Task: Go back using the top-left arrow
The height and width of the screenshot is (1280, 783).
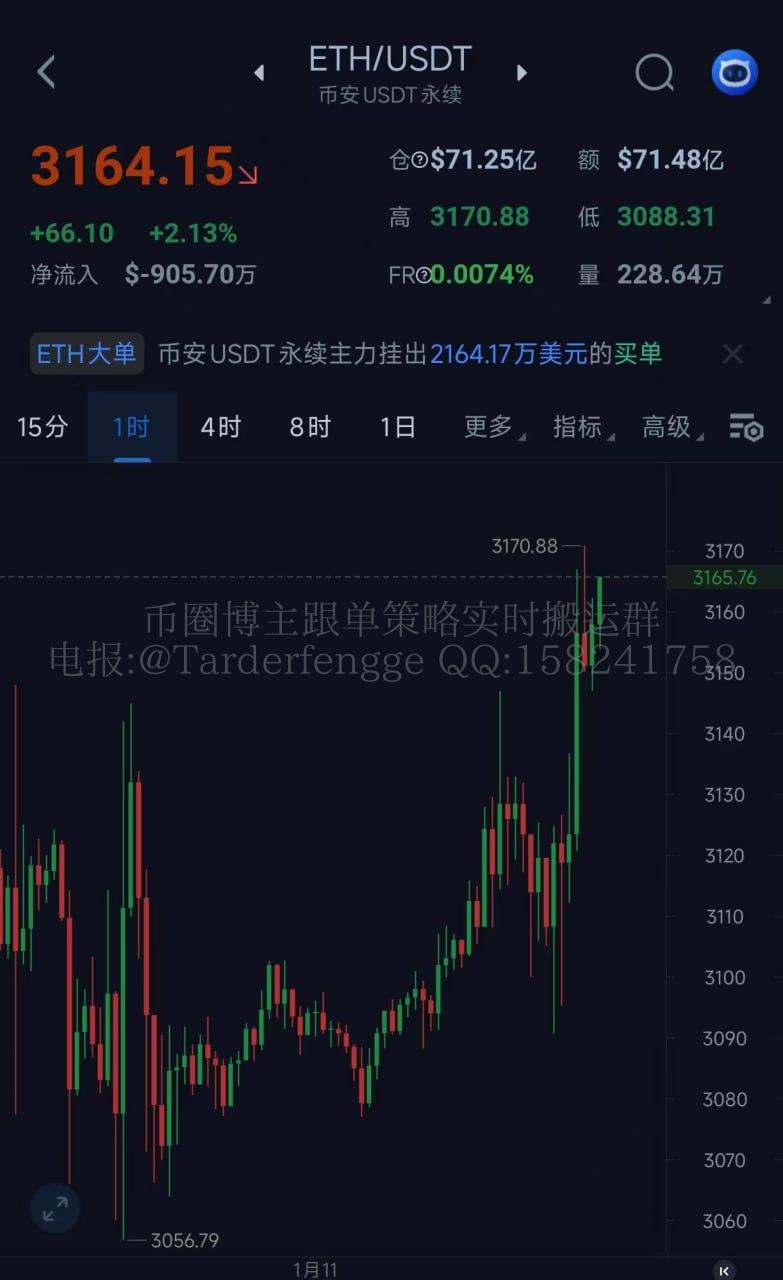Action: coord(46,72)
